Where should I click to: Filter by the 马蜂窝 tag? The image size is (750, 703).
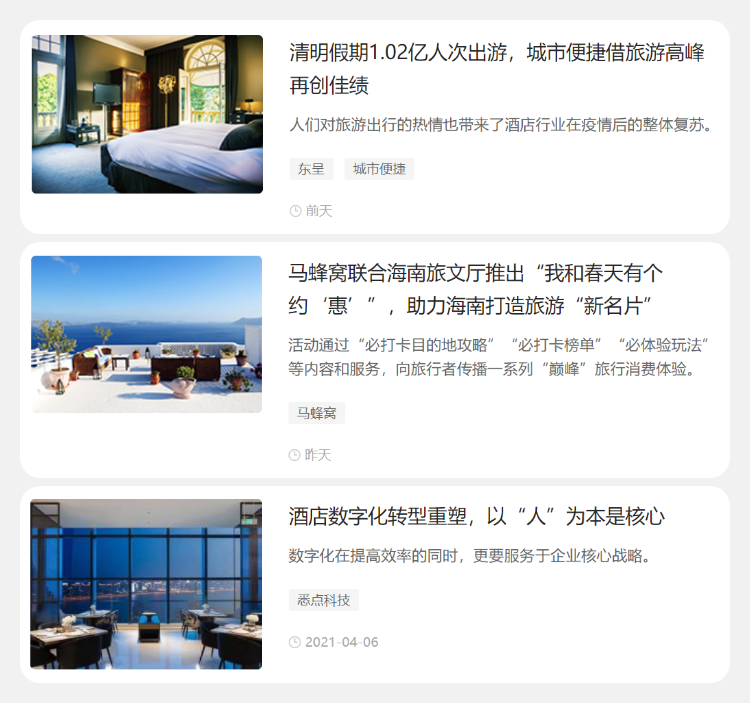pyautogui.click(x=317, y=413)
